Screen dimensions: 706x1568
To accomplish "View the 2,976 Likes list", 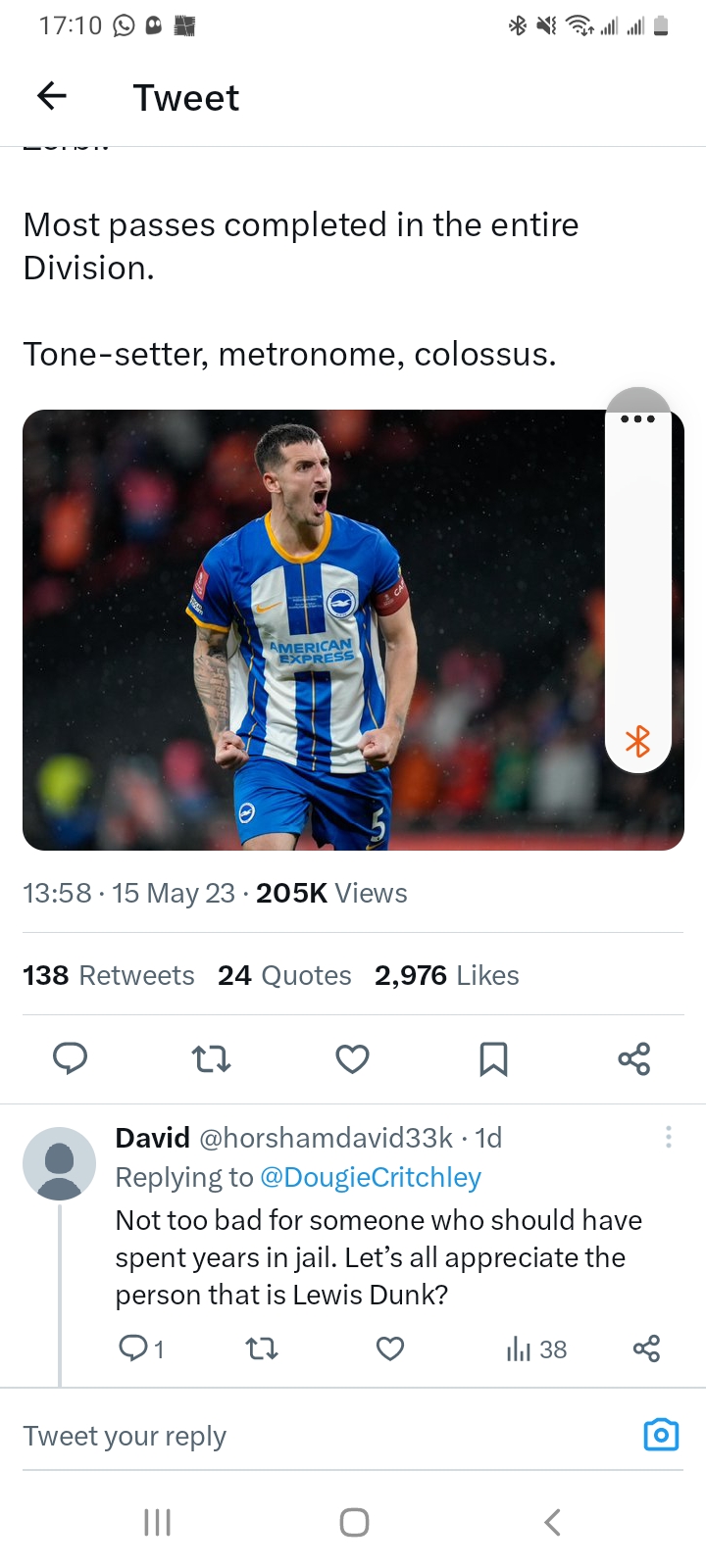I will click(x=447, y=975).
